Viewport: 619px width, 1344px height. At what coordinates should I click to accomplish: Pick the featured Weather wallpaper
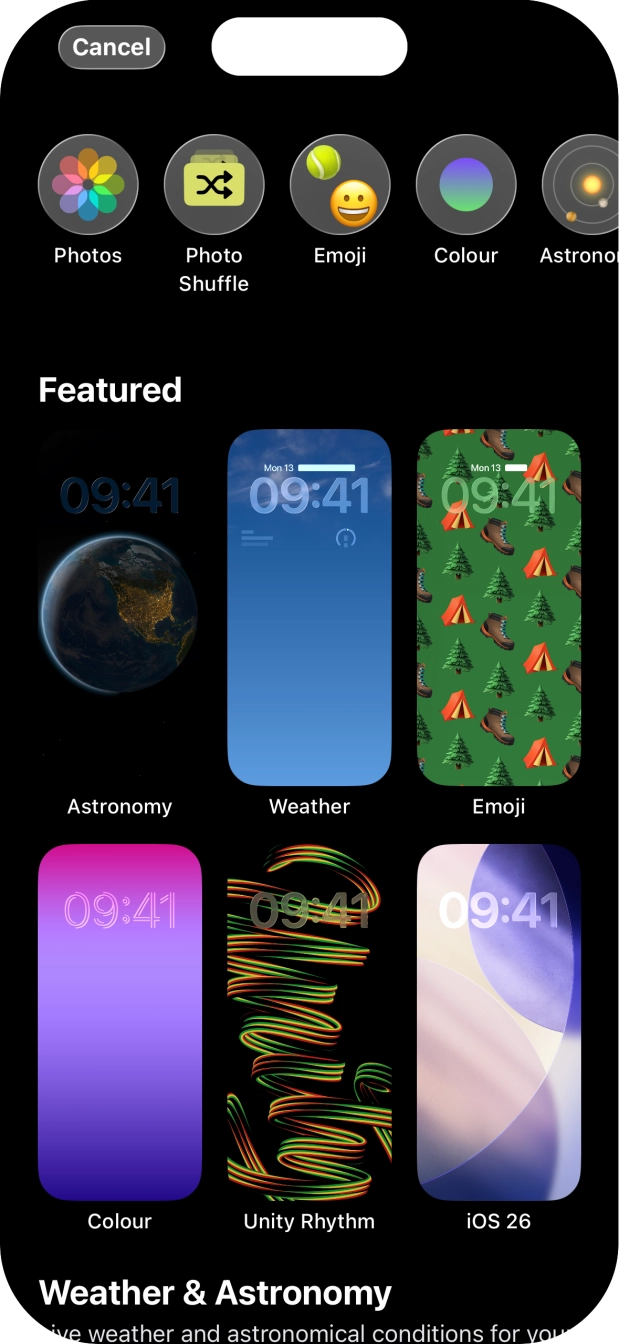(x=309, y=607)
